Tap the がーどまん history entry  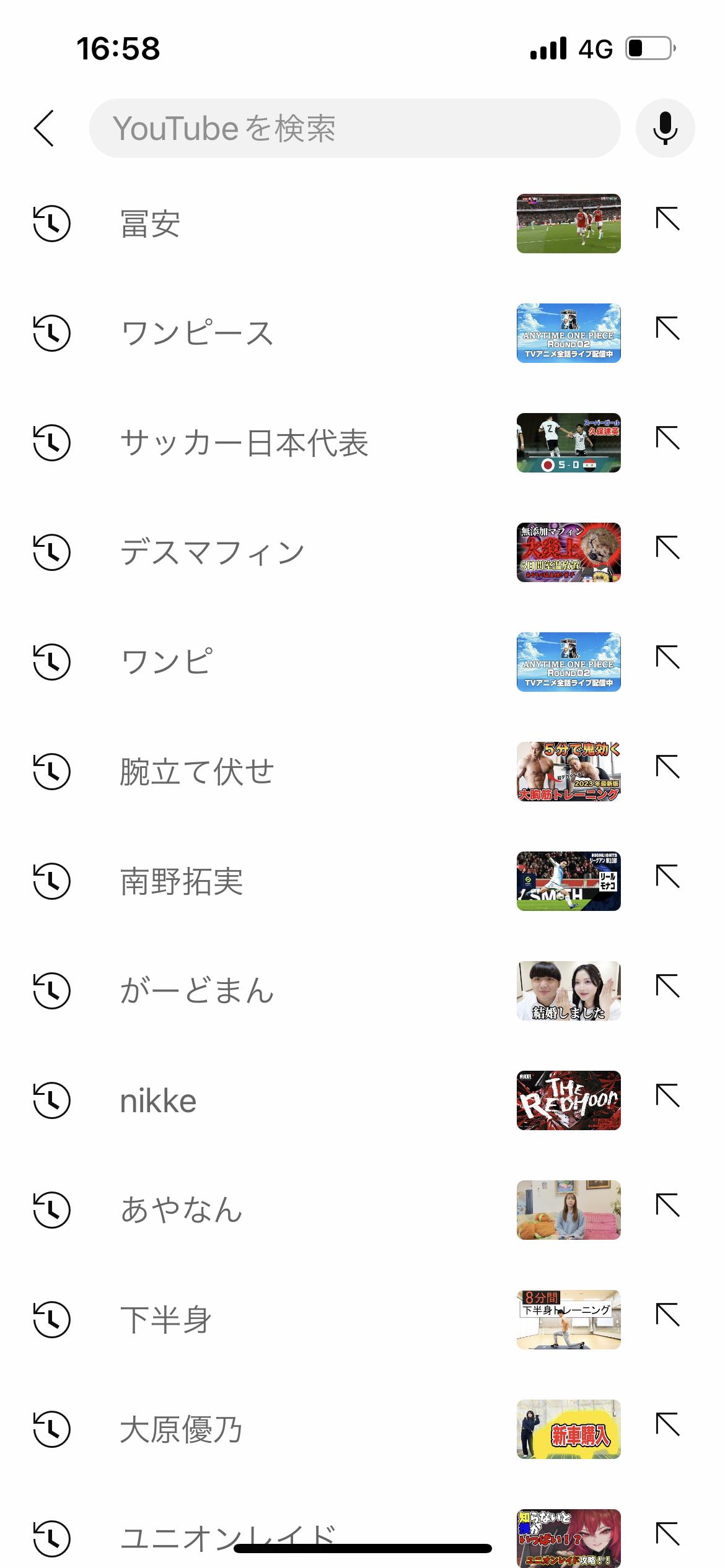pyautogui.click(x=197, y=991)
